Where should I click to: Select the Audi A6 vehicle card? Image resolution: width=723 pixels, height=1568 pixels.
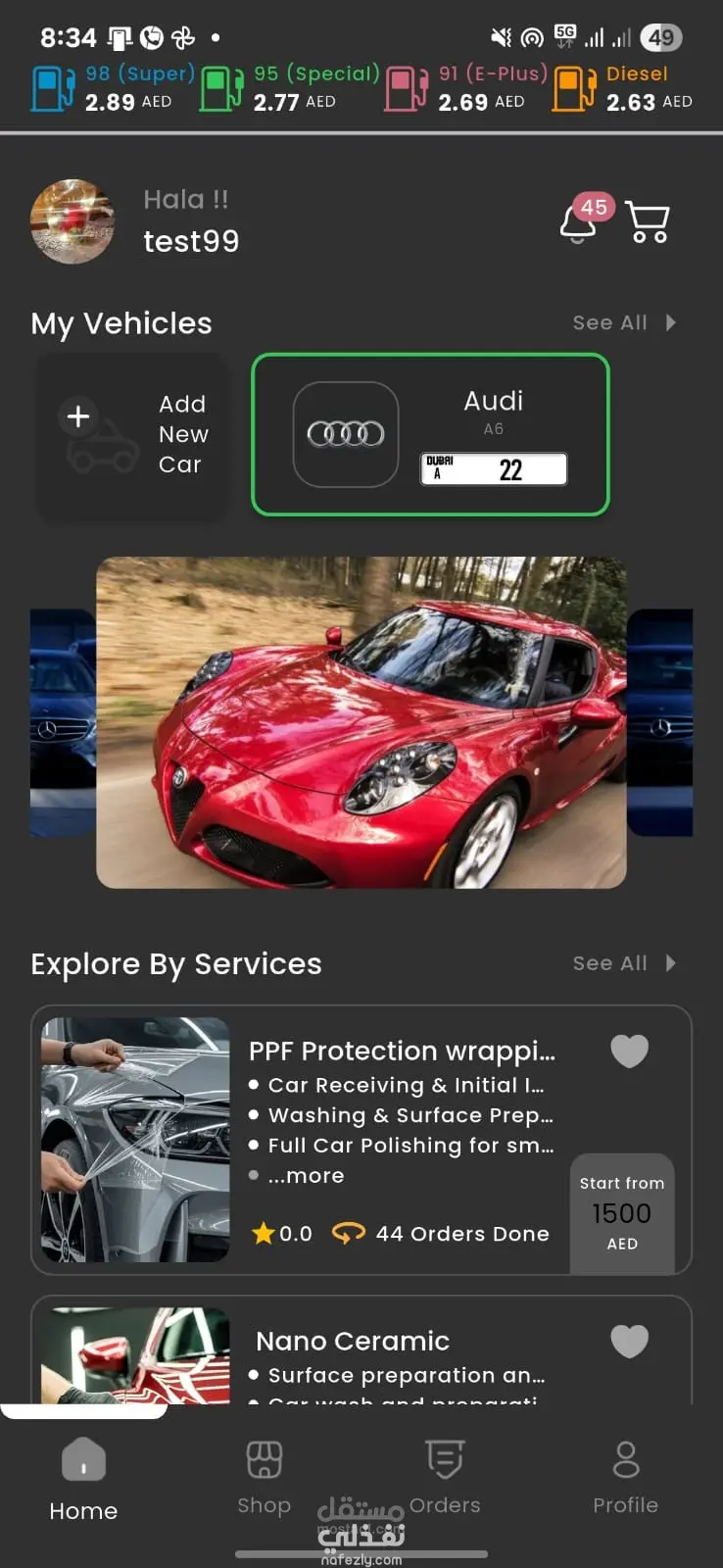(430, 434)
